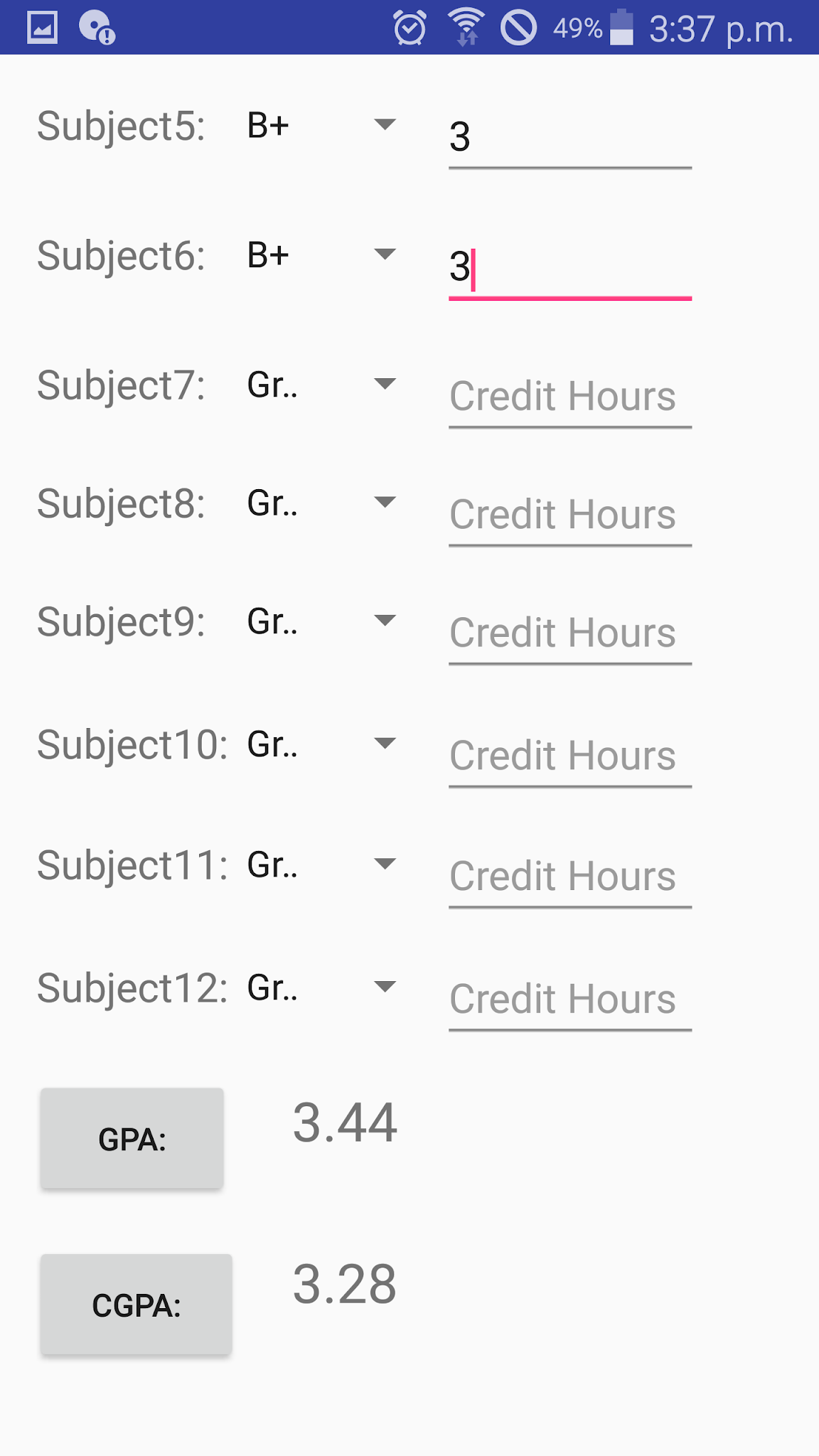The height and width of the screenshot is (1456, 819).
Task: Calculate the CGPA with the CGPA button
Action: (x=136, y=1305)
